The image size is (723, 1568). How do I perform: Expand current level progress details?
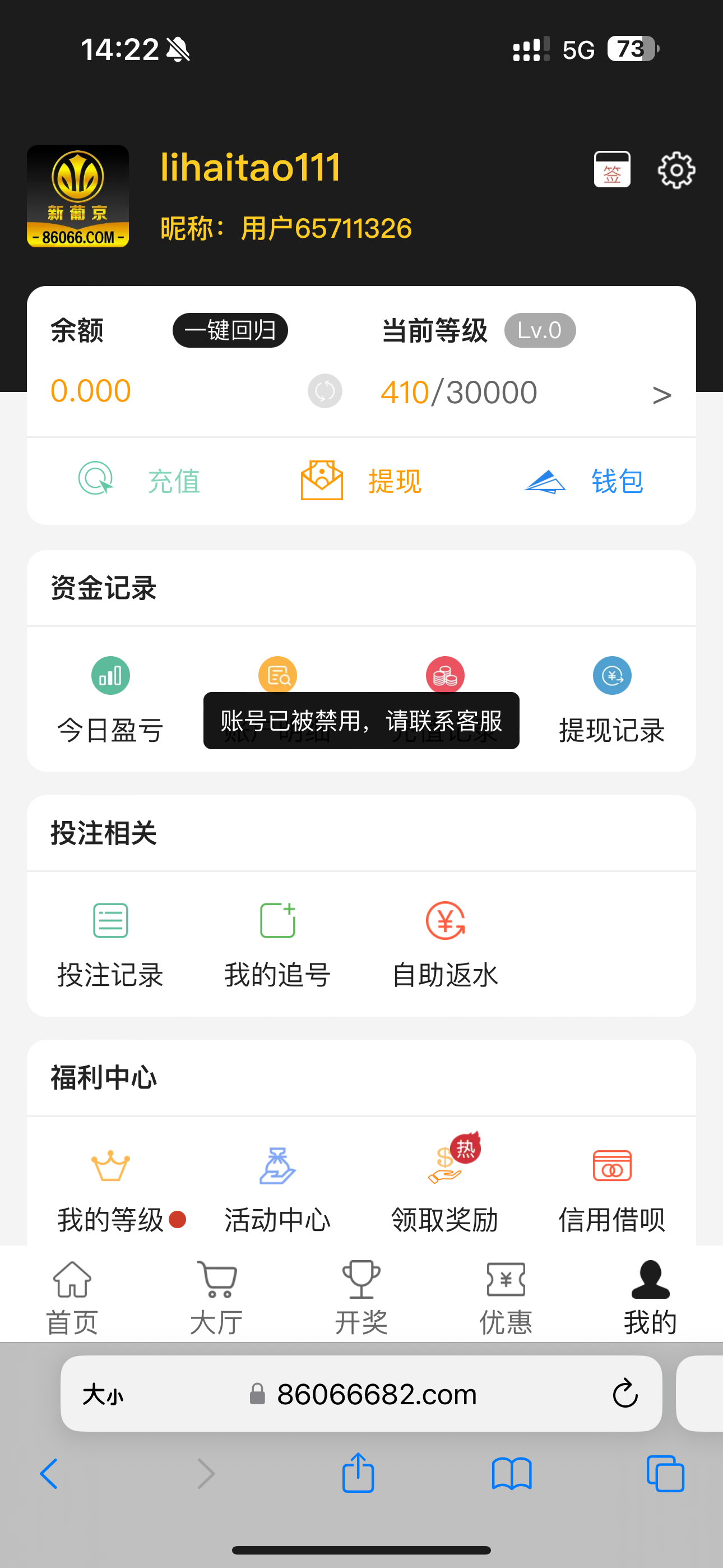pyautogui.click(x=661, y=394)
